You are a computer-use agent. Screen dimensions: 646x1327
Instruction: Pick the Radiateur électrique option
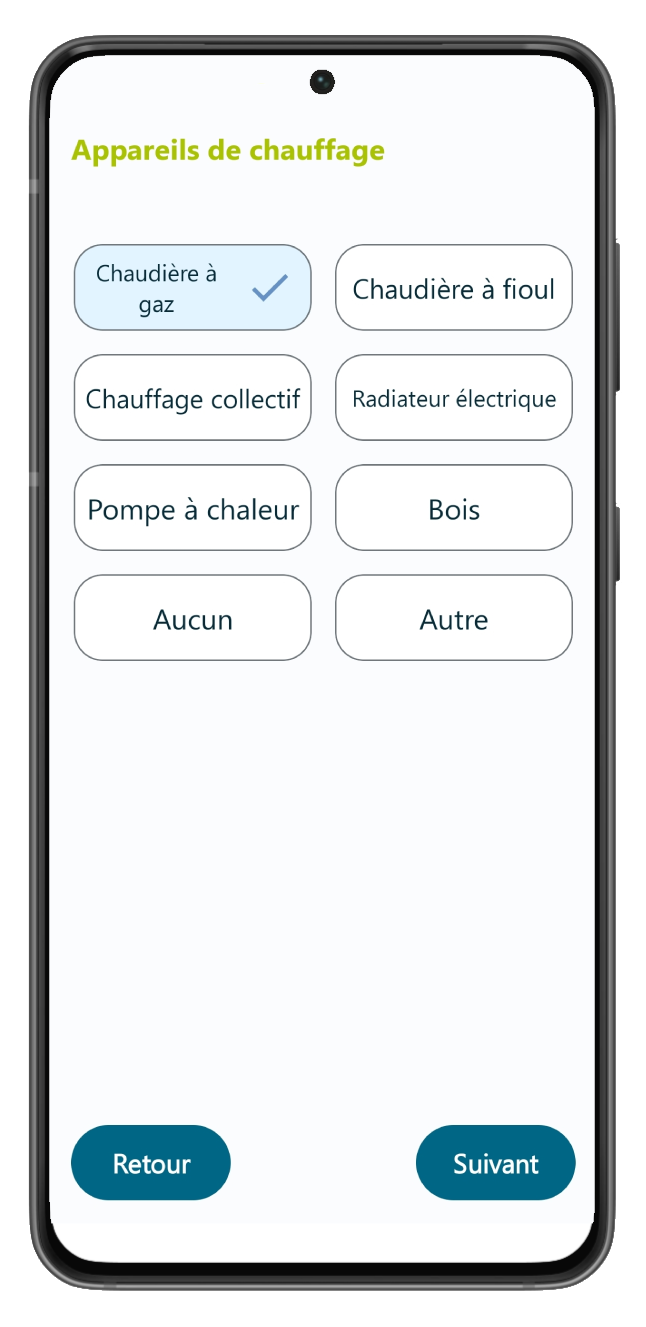[x=453, y=398]
